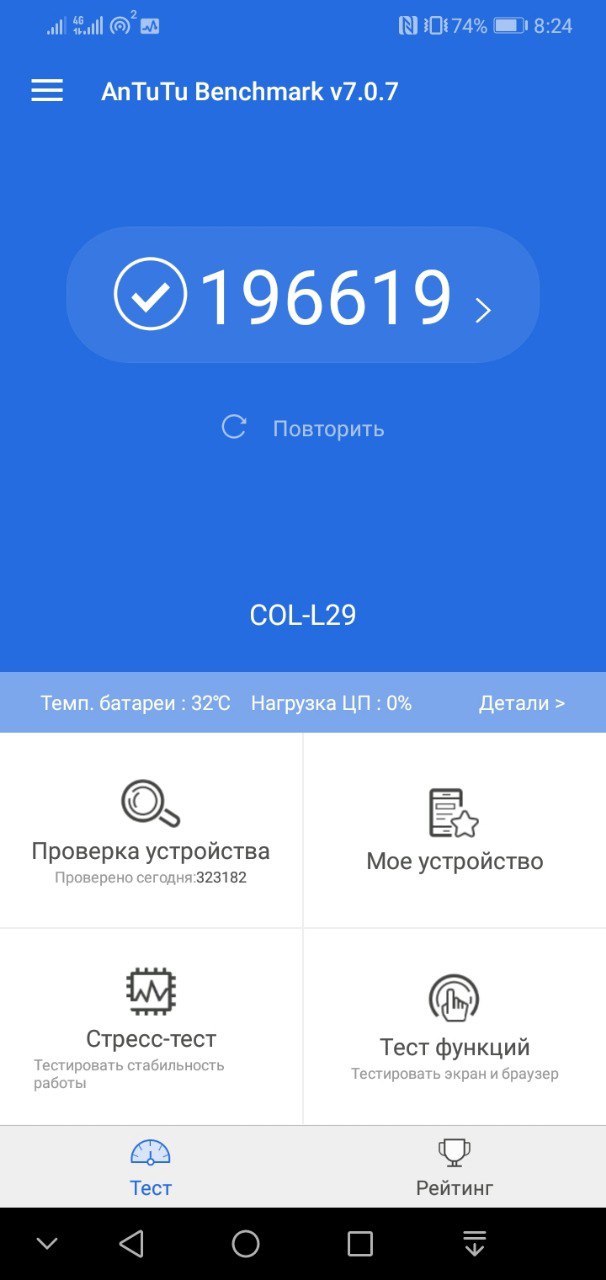Go back using the system back button

tap(131, 1243)
